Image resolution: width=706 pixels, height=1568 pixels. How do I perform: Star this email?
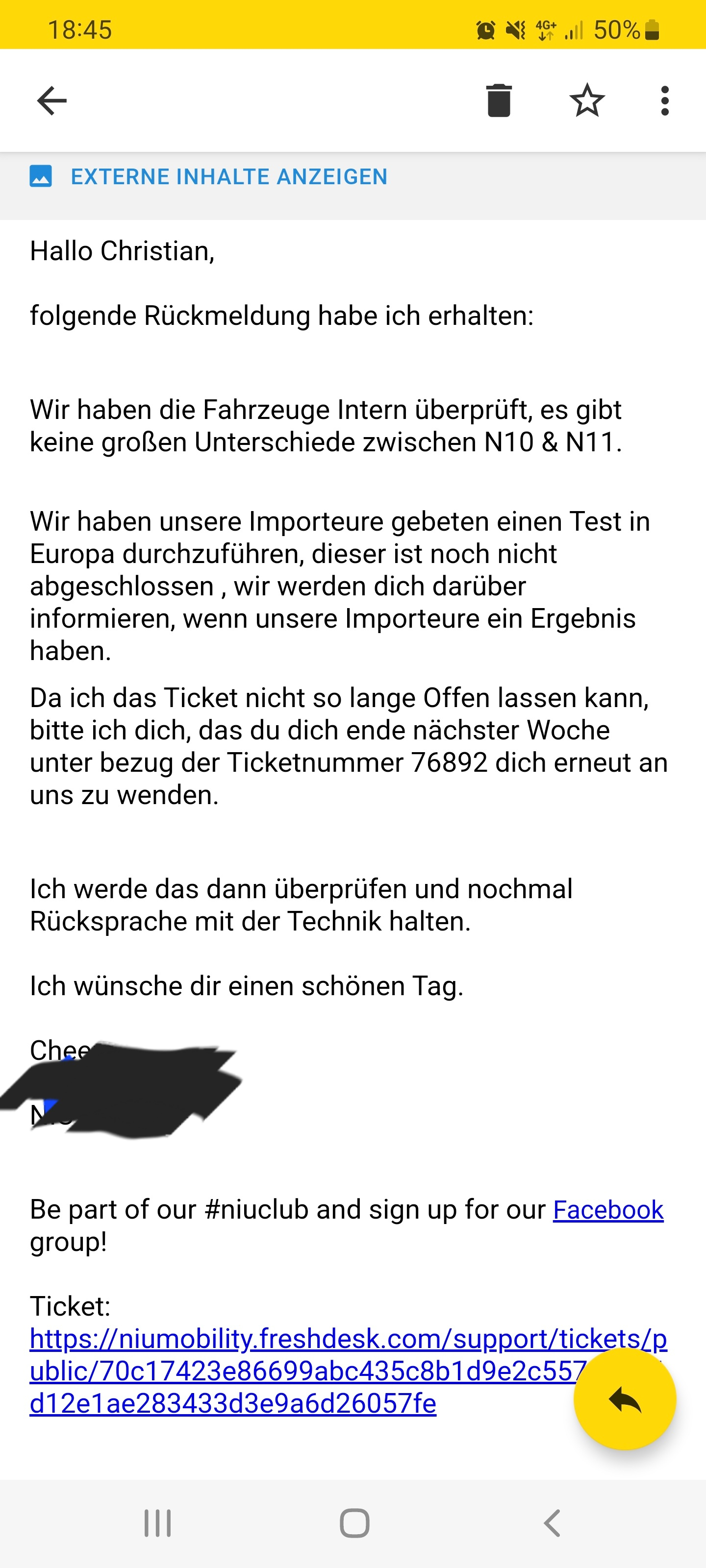point(586,100)
